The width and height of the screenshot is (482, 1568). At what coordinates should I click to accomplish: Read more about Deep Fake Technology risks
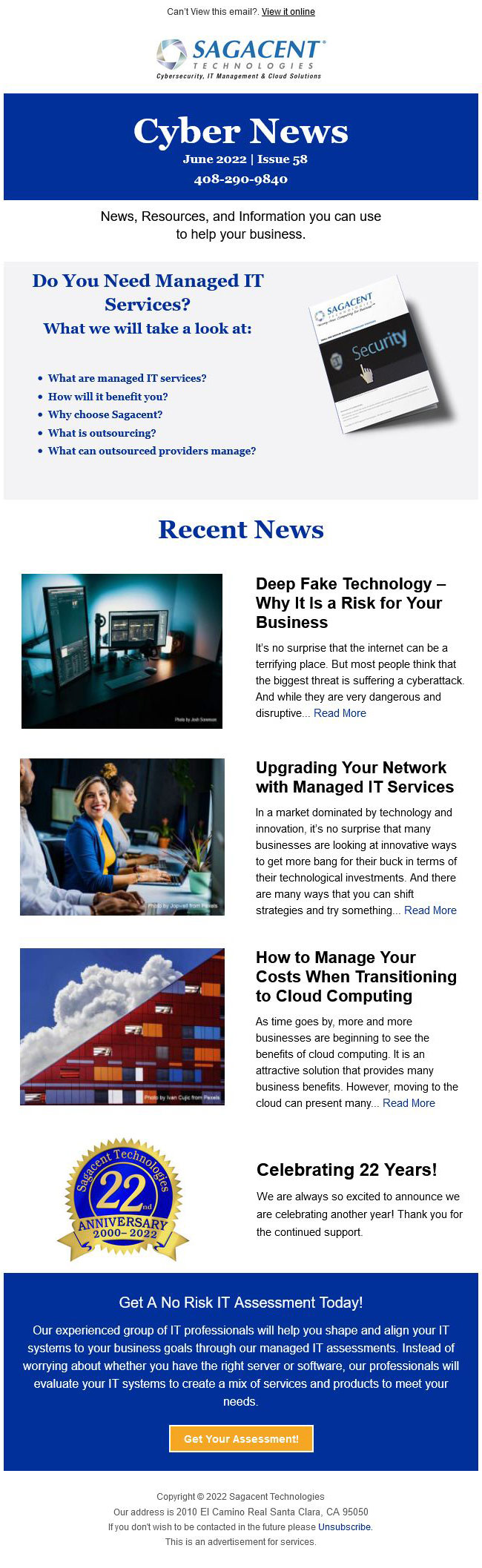pos(340,713)
